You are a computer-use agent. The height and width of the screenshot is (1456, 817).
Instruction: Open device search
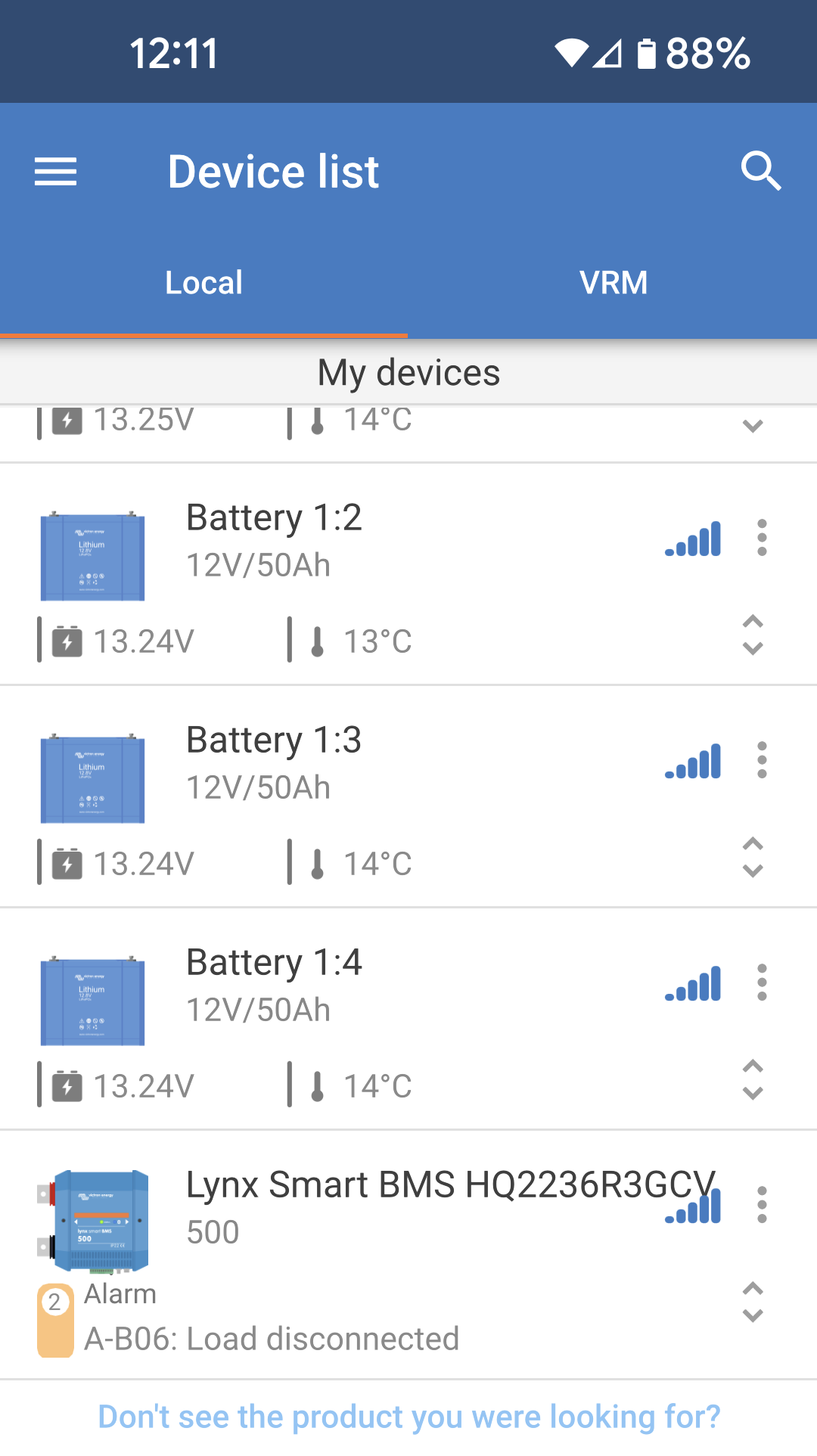coord(762,172)
